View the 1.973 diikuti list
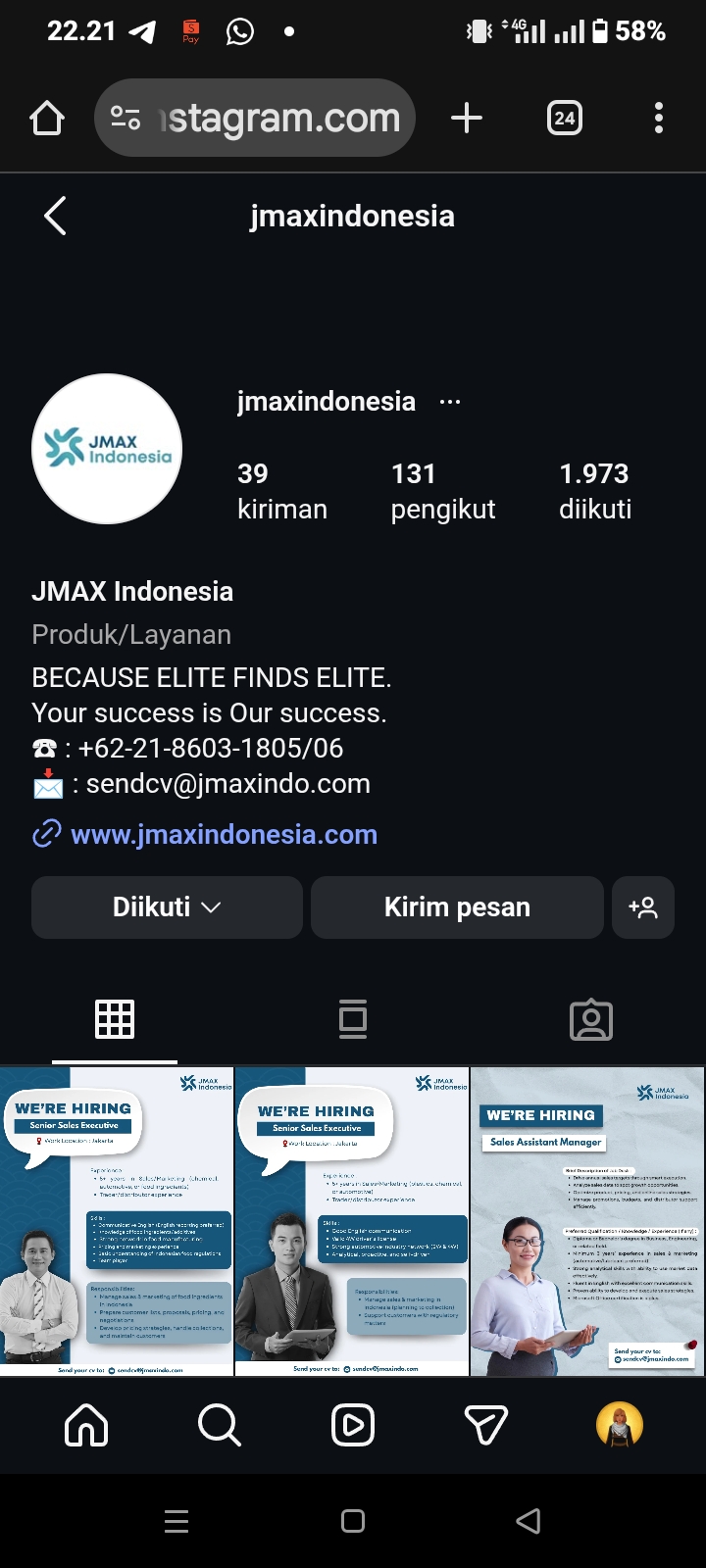This screenshot has height=1568, width=706. tap(594, 491)
